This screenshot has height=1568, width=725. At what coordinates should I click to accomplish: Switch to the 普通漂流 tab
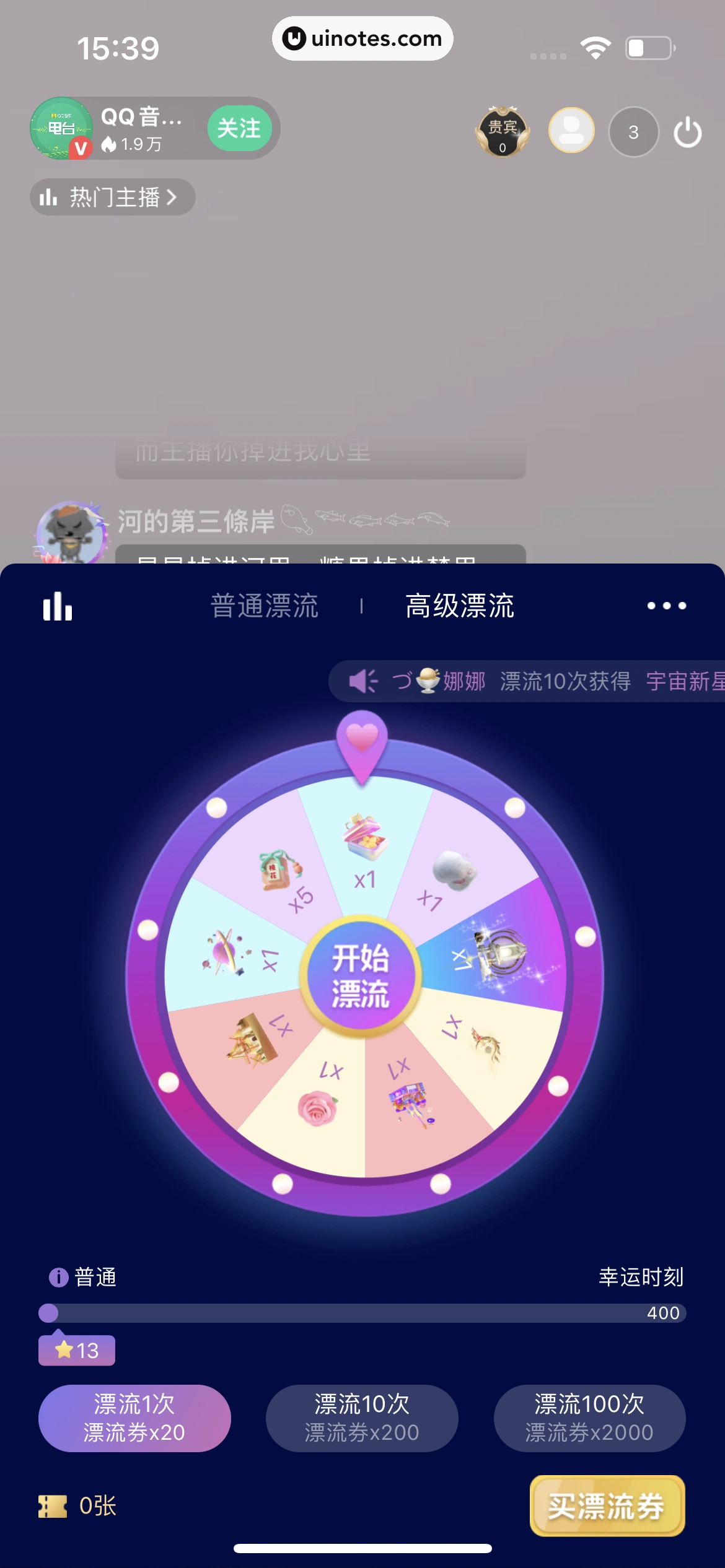click(263, 607)
